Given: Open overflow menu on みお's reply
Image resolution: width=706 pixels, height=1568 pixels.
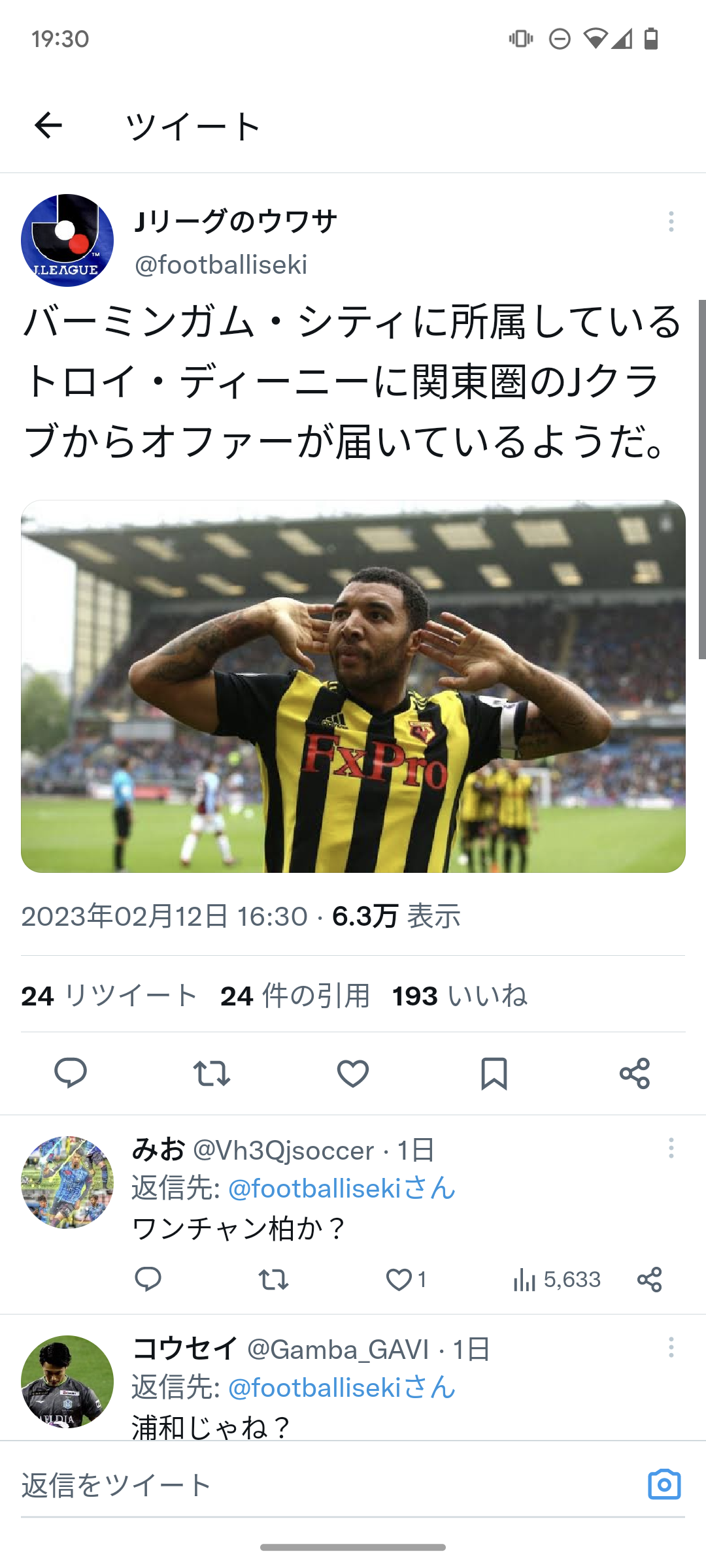Looking at the screenshot, I should (x=671, y=1149).
